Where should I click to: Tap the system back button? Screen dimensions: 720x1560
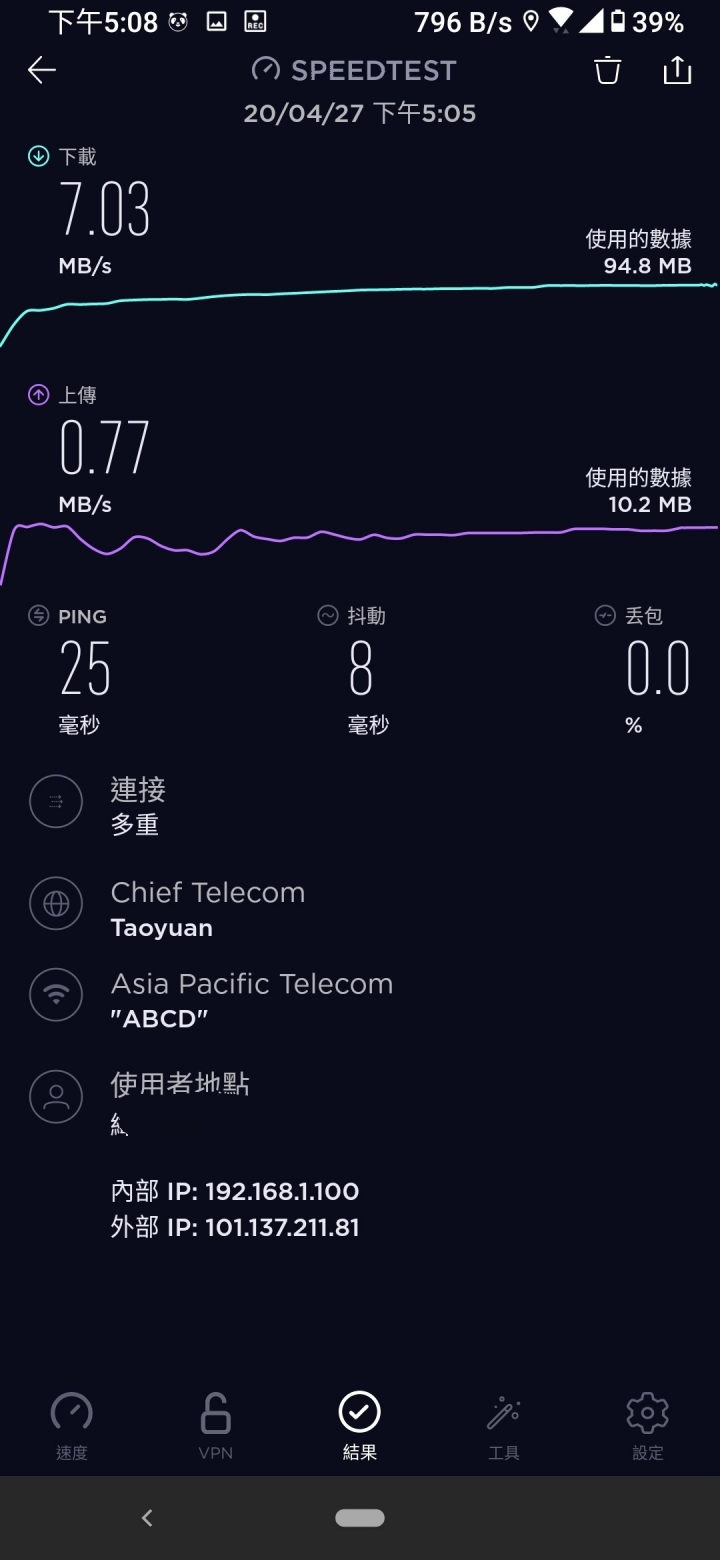147,1518
